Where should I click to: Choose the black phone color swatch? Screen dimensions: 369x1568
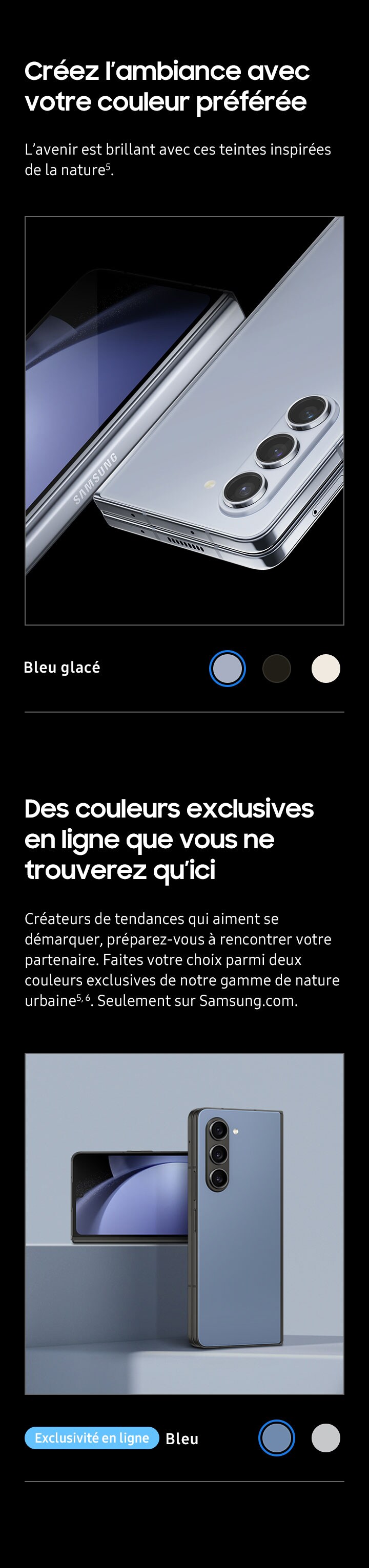tap(276, 669)
